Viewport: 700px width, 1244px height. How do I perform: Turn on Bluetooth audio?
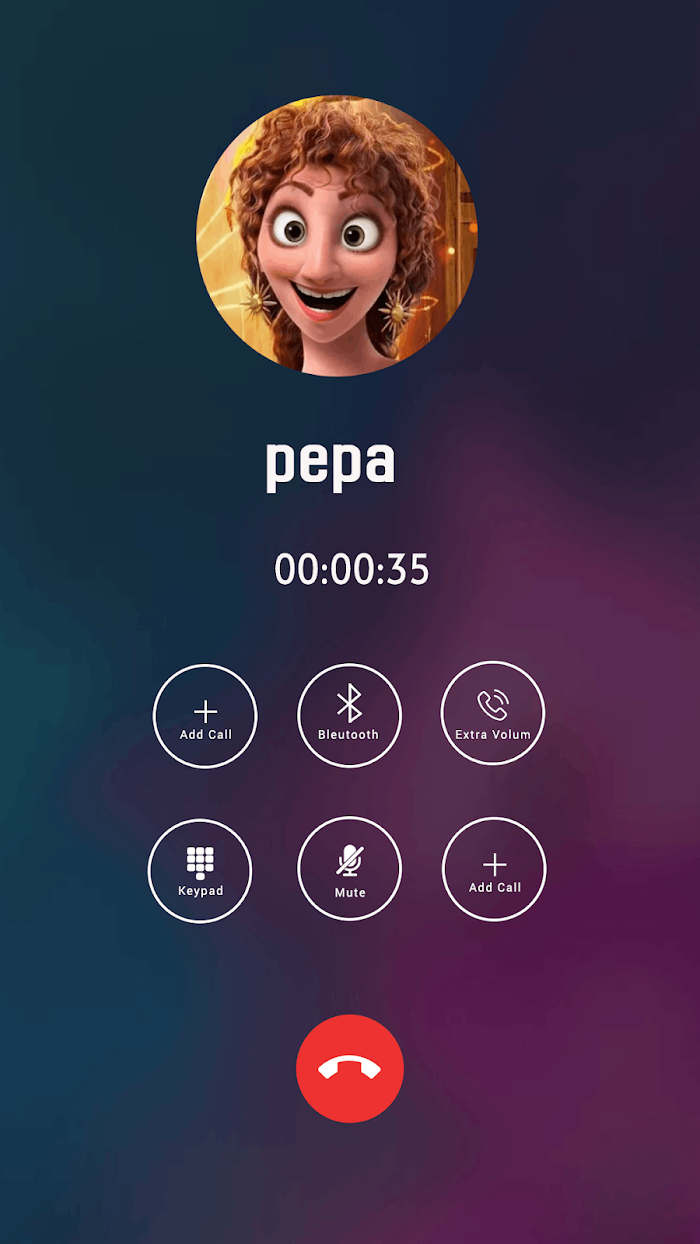349,714
